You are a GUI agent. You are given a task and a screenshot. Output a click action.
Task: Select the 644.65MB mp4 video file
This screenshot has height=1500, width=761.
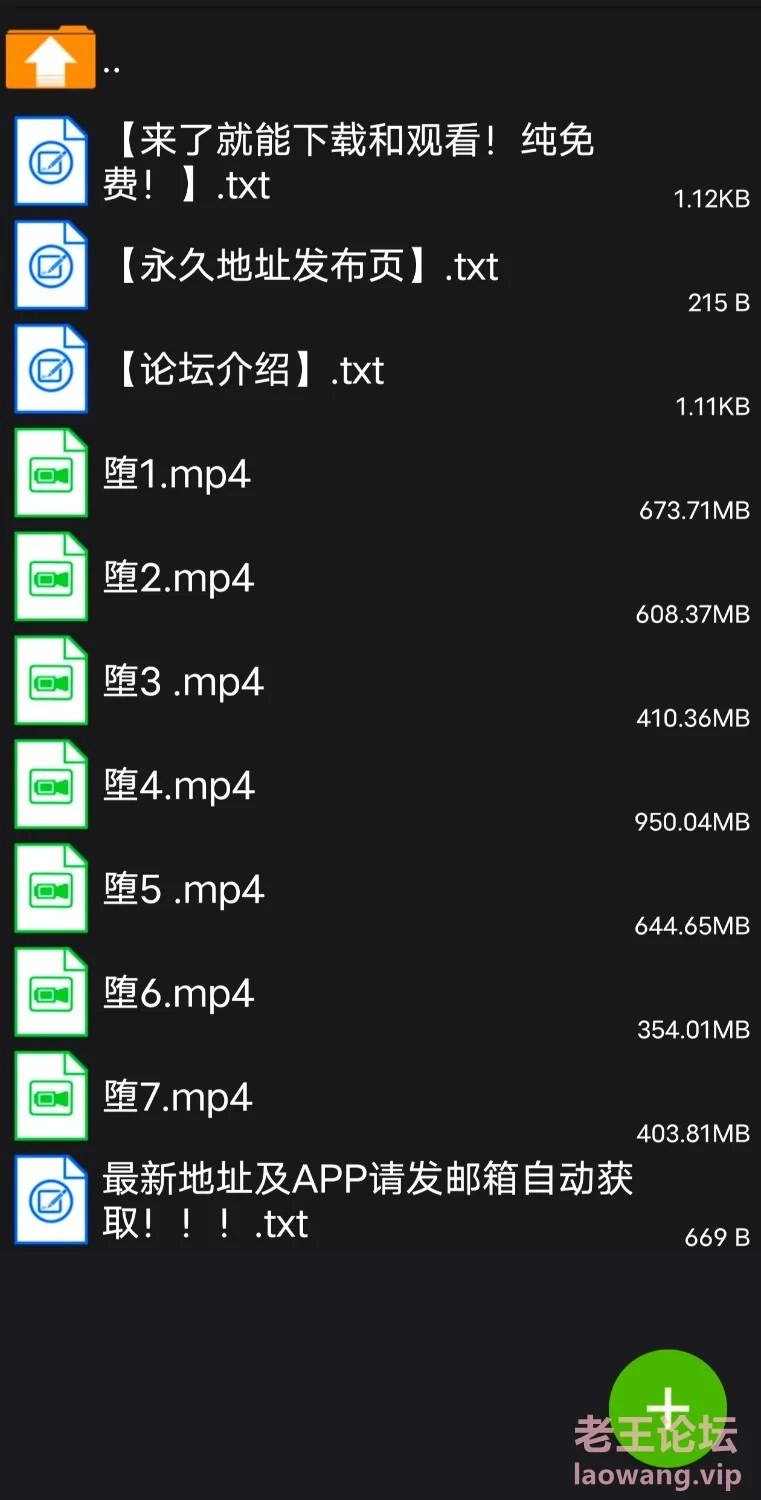click(x=380, y=890)
